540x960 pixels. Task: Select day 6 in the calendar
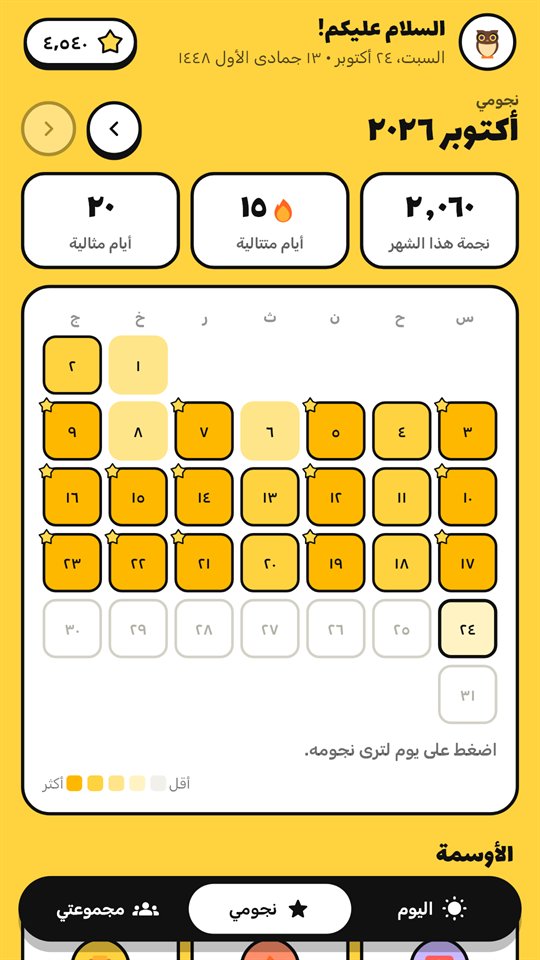[270, 431]
